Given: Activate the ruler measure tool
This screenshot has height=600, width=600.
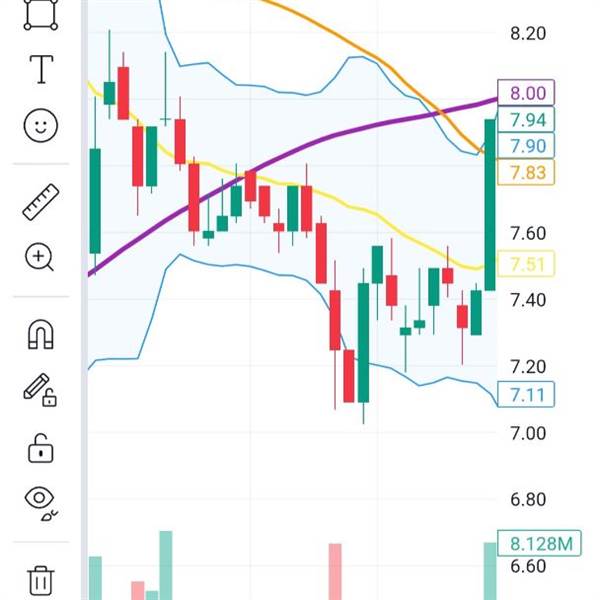Looking at the screenshot, I should (x=41, y=202).
